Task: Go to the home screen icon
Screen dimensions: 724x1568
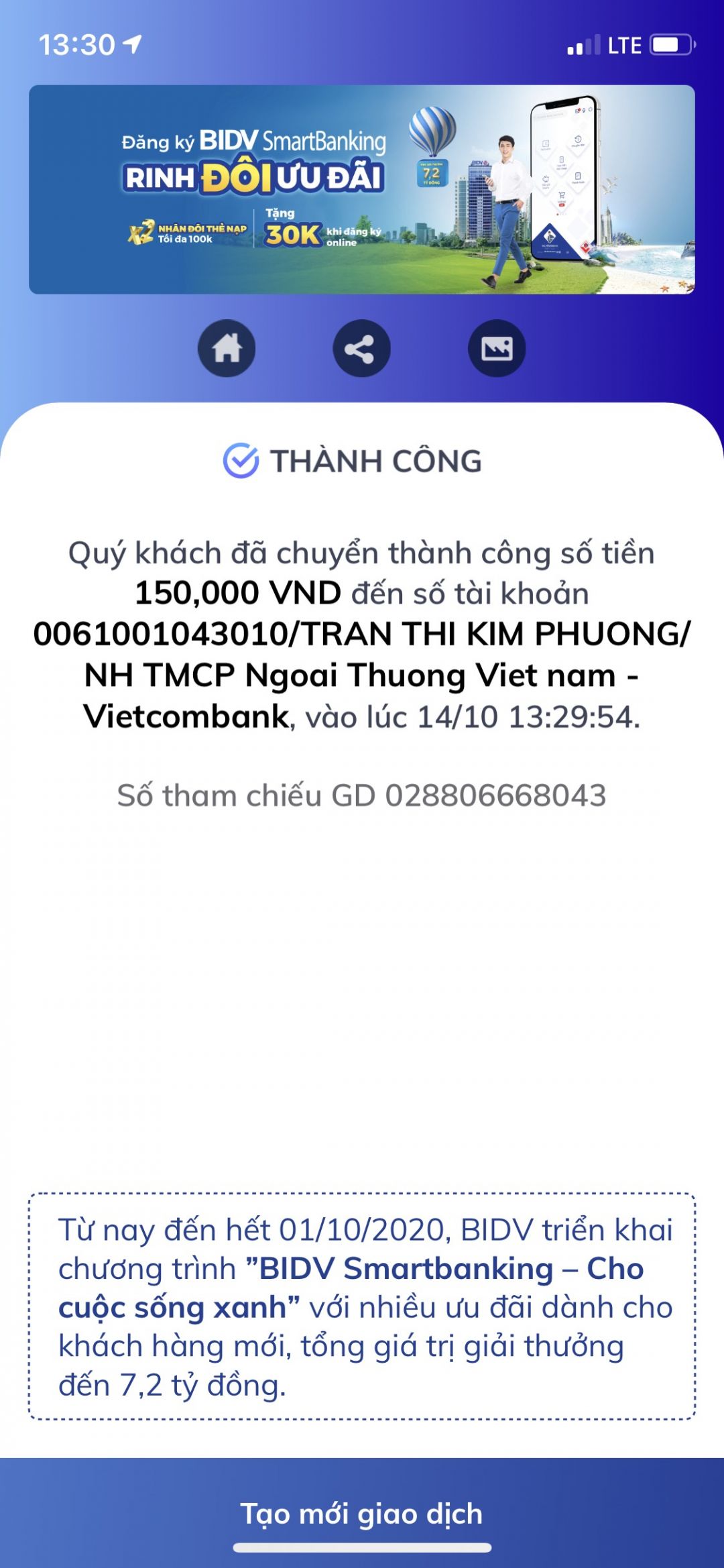Action: tap(227, 348)
